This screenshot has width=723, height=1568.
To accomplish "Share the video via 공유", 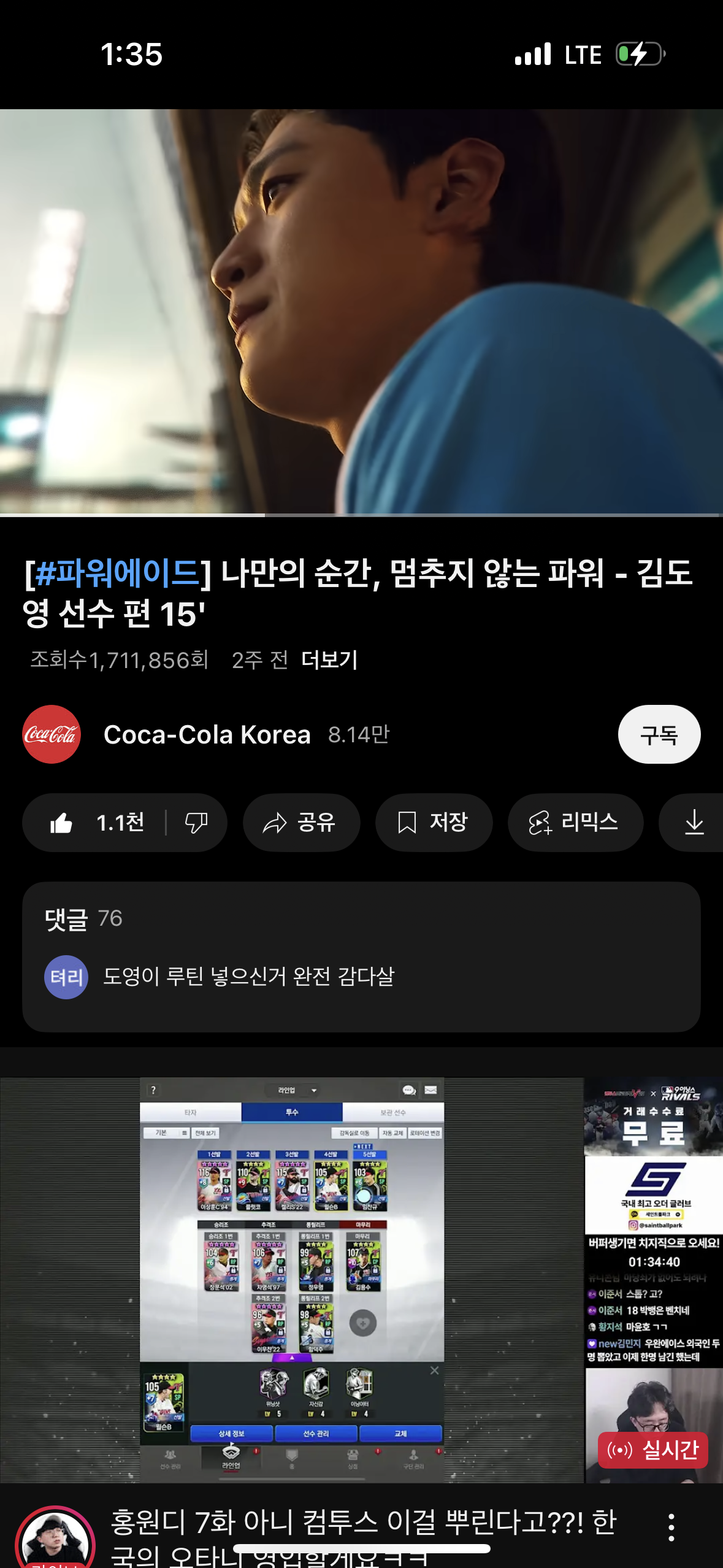I will (x=301, y=823).
